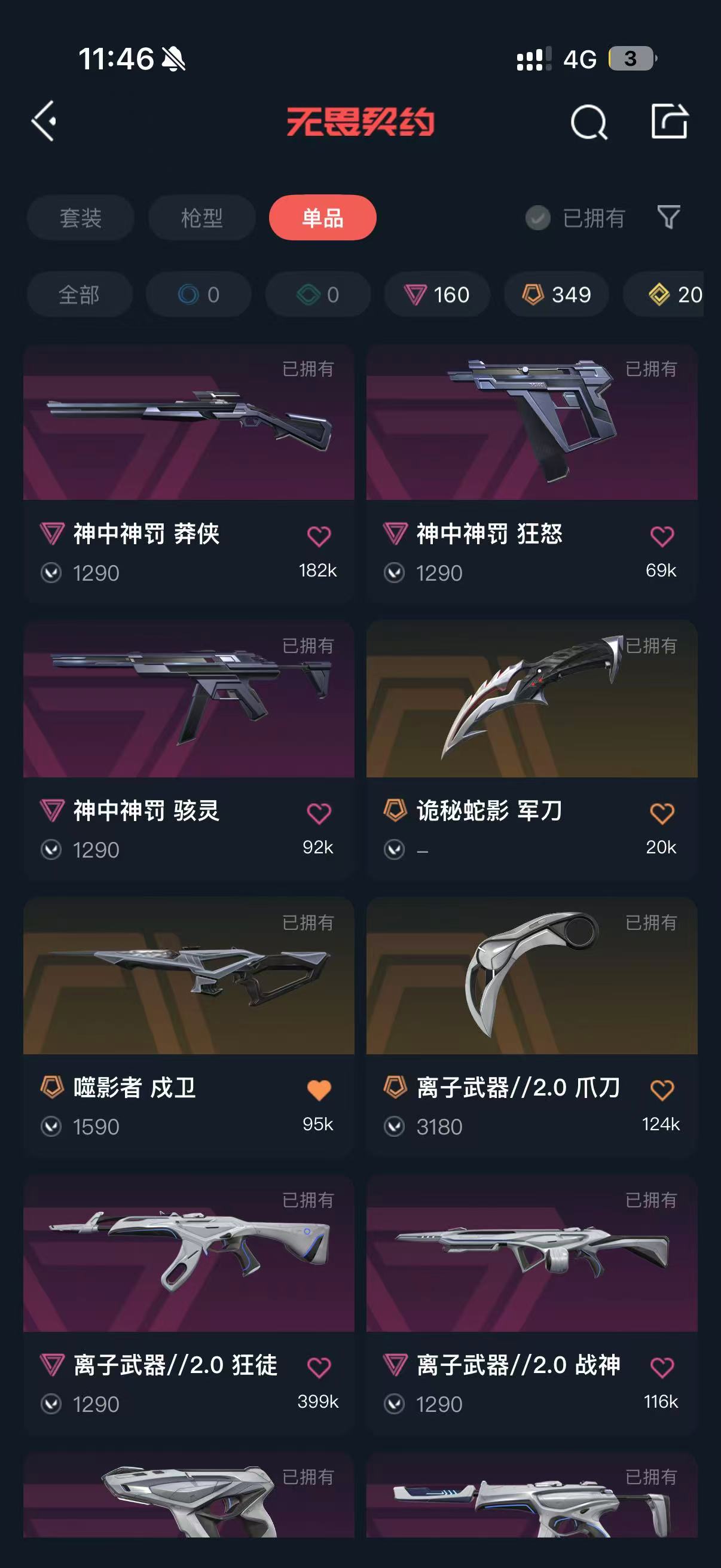Viewport: 721px width, 1568px height.
Task: Filter by the 160 tier chip
Action: tap(437, 295)
